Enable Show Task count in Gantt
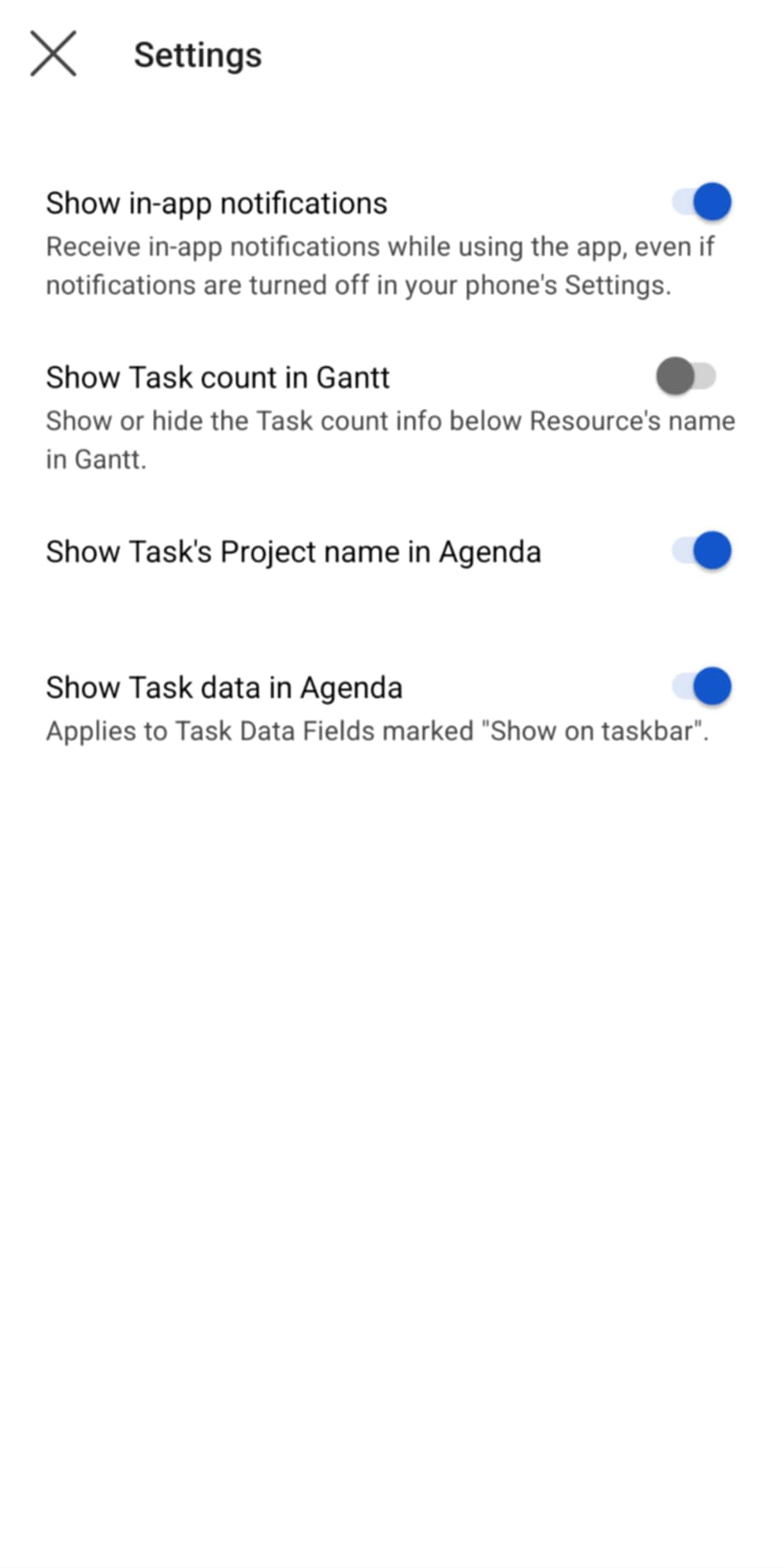 coord(687,376)
